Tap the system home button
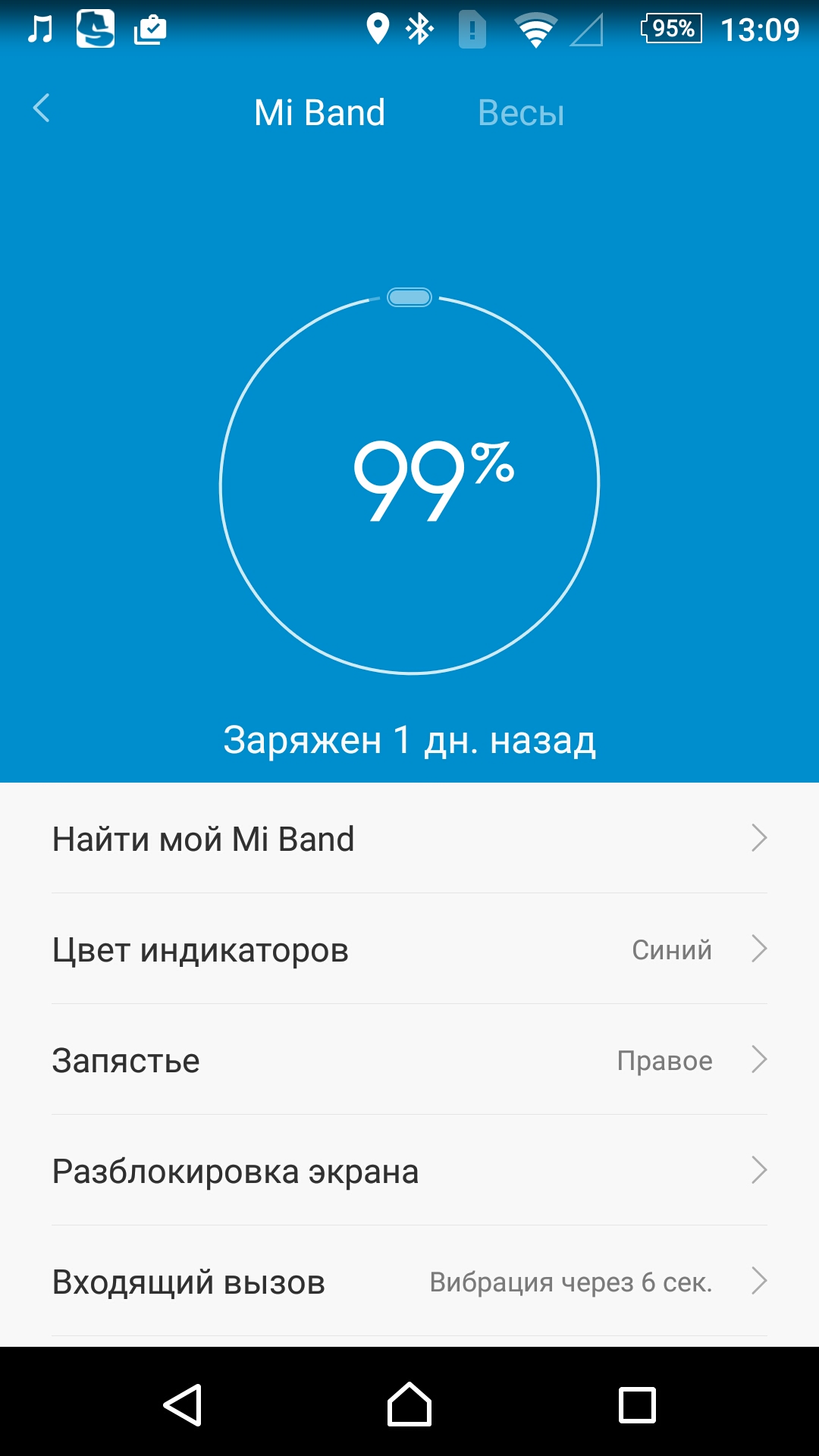819x1456 pixels. coord(409,1404)
